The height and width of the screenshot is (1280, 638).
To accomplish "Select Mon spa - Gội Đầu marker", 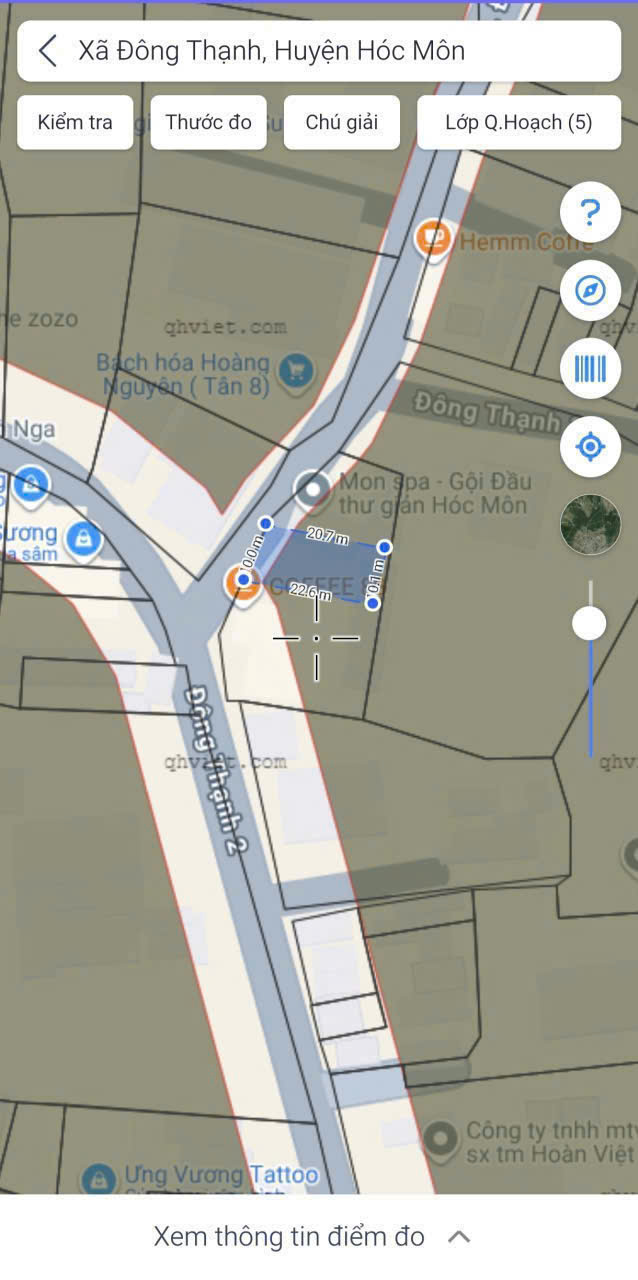I will [313, 489].
